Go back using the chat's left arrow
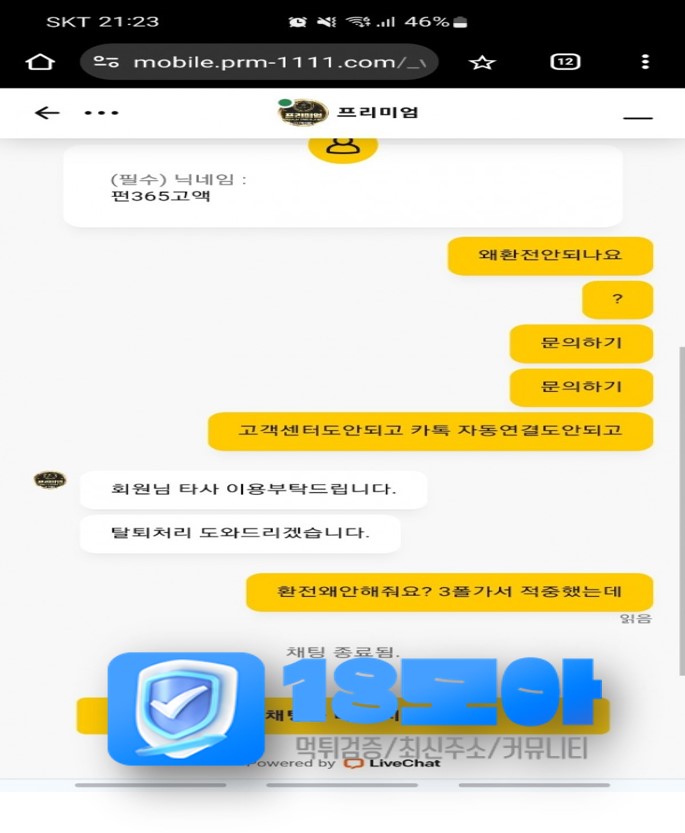The height and width of the screenshot is (833, 685). [x=47, y=113]
